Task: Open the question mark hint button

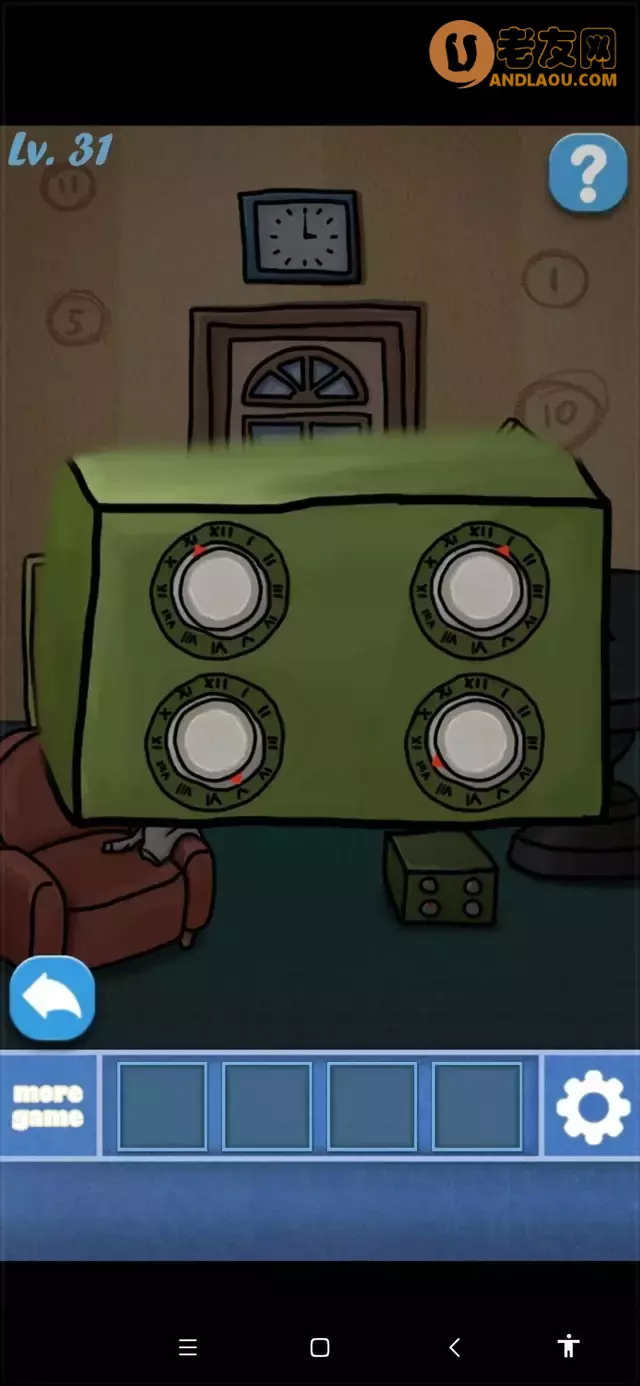Action: pyautogui.click(x=587, y=173)
